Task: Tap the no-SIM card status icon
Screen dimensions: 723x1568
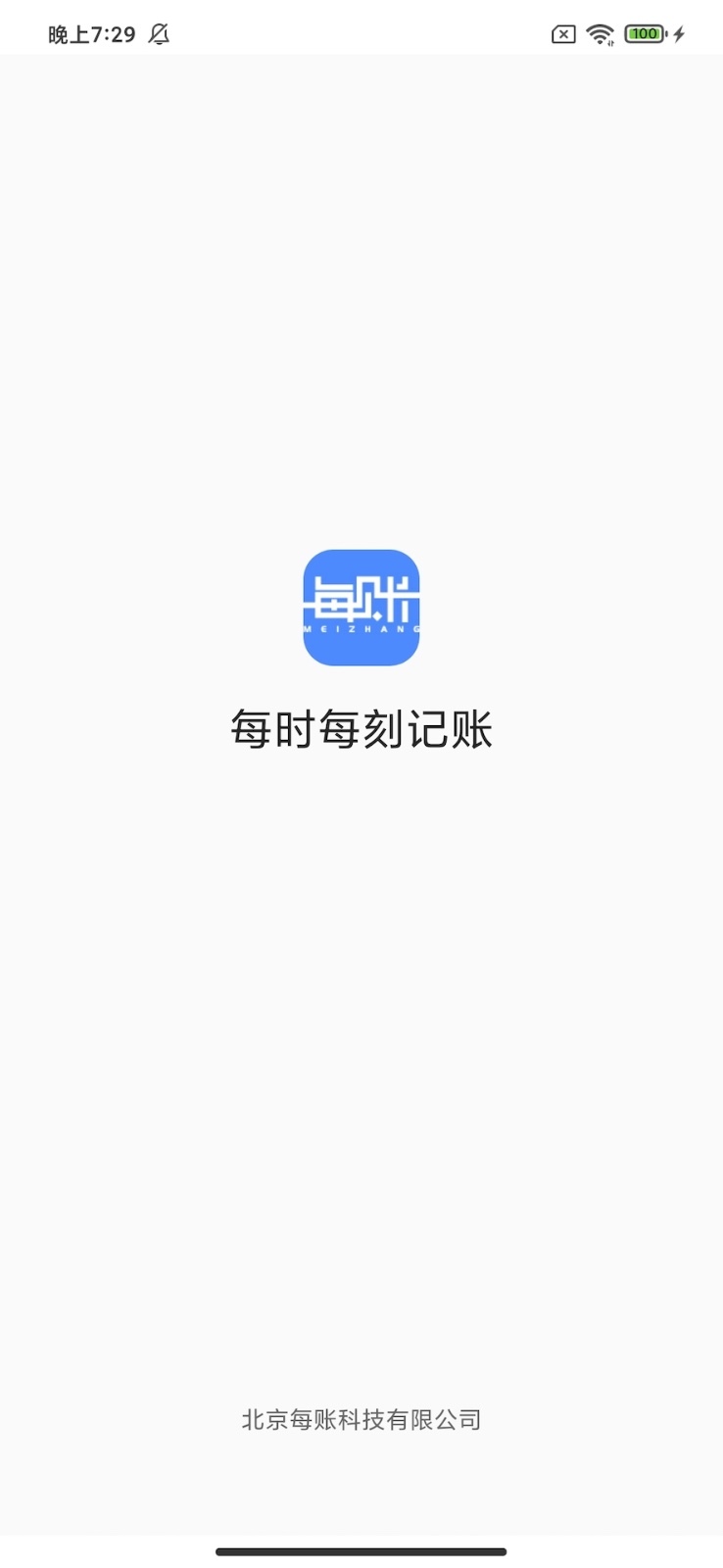Action: [562, 32]
